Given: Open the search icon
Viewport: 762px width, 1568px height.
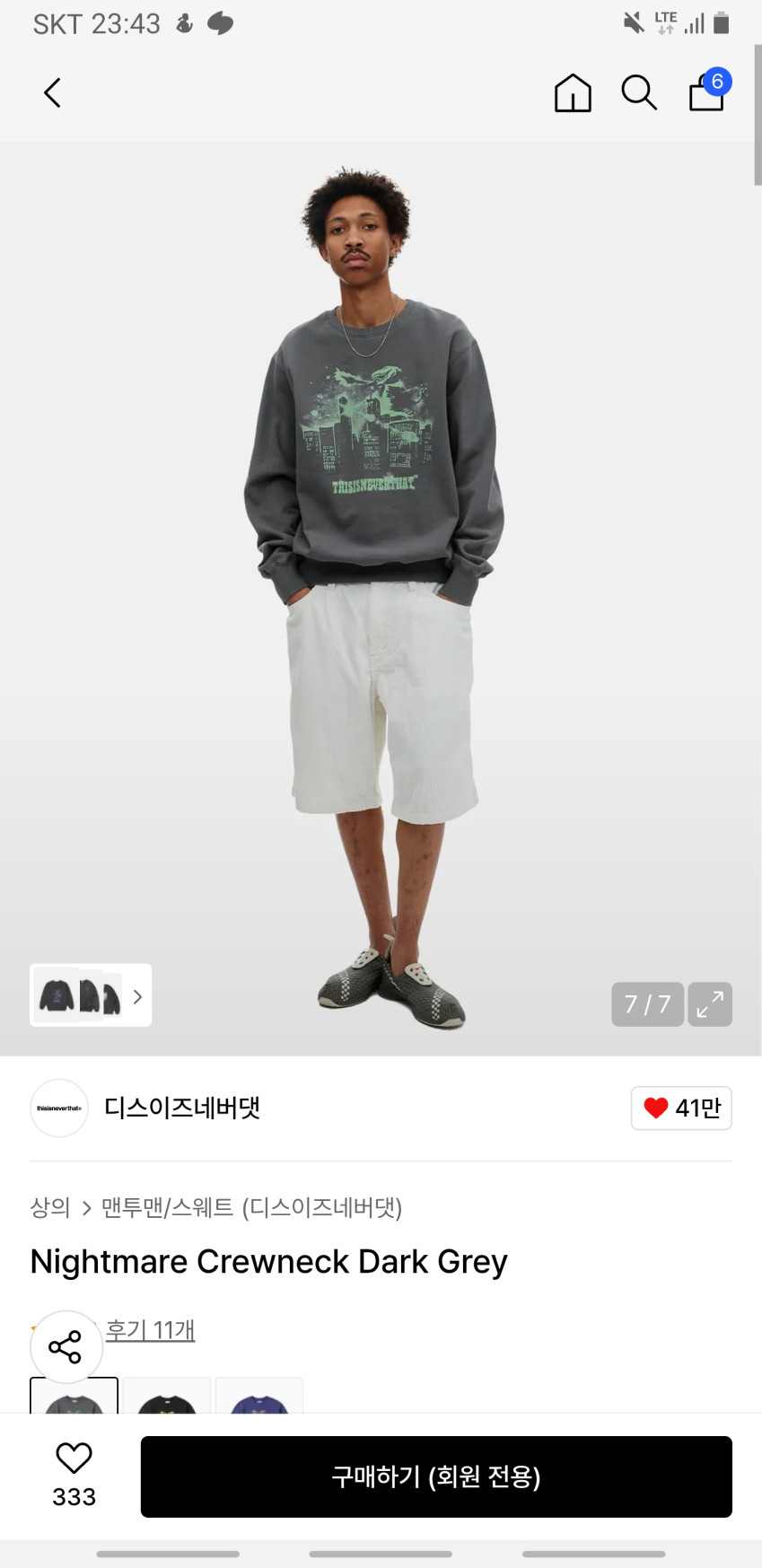Looking at the screenshot, I should 639,92.
